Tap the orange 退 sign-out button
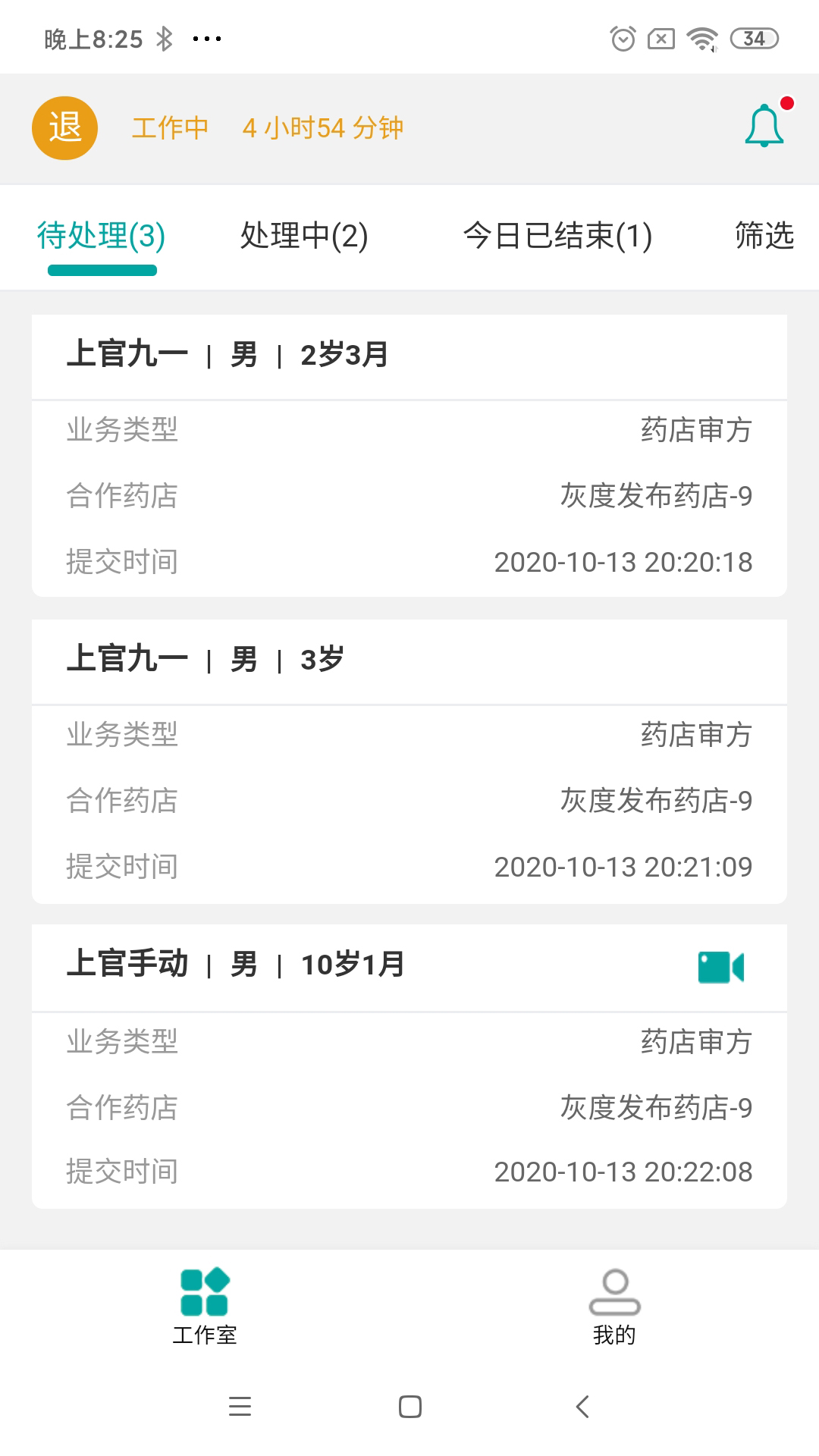This screenshot has height=1456, width=819. [64, 127]
